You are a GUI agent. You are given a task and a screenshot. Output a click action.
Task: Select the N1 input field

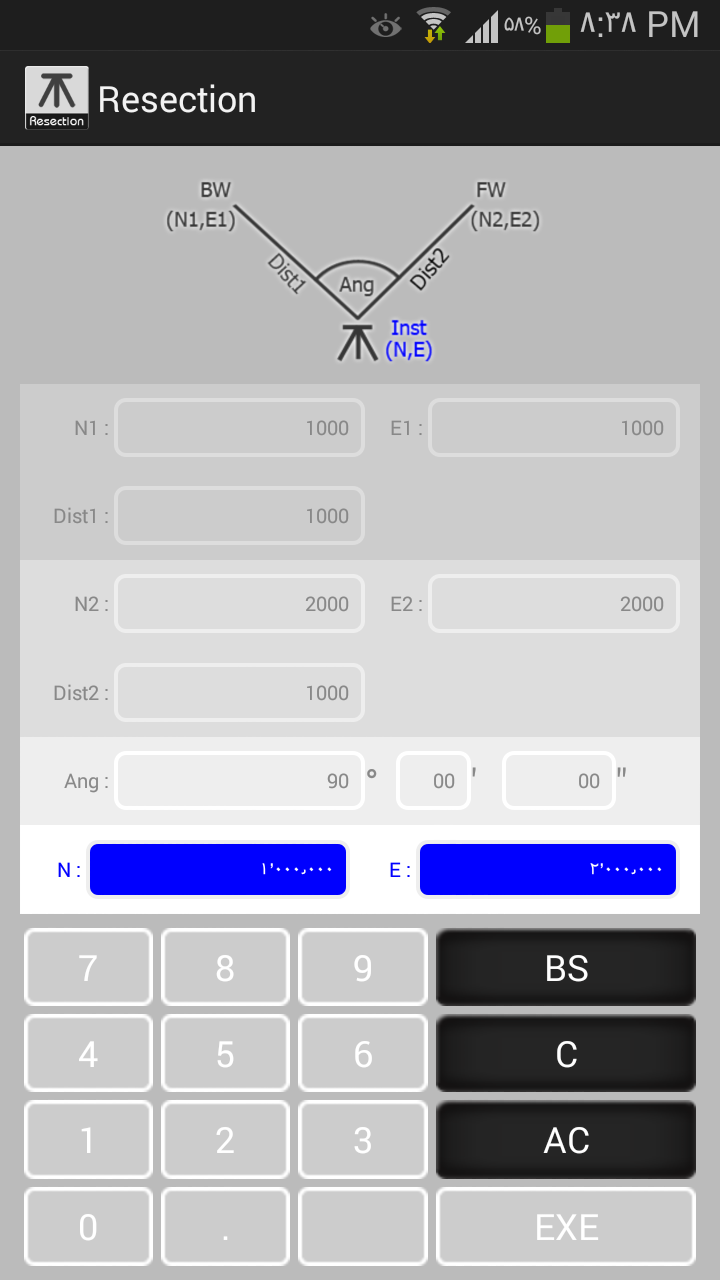(239, 428)
